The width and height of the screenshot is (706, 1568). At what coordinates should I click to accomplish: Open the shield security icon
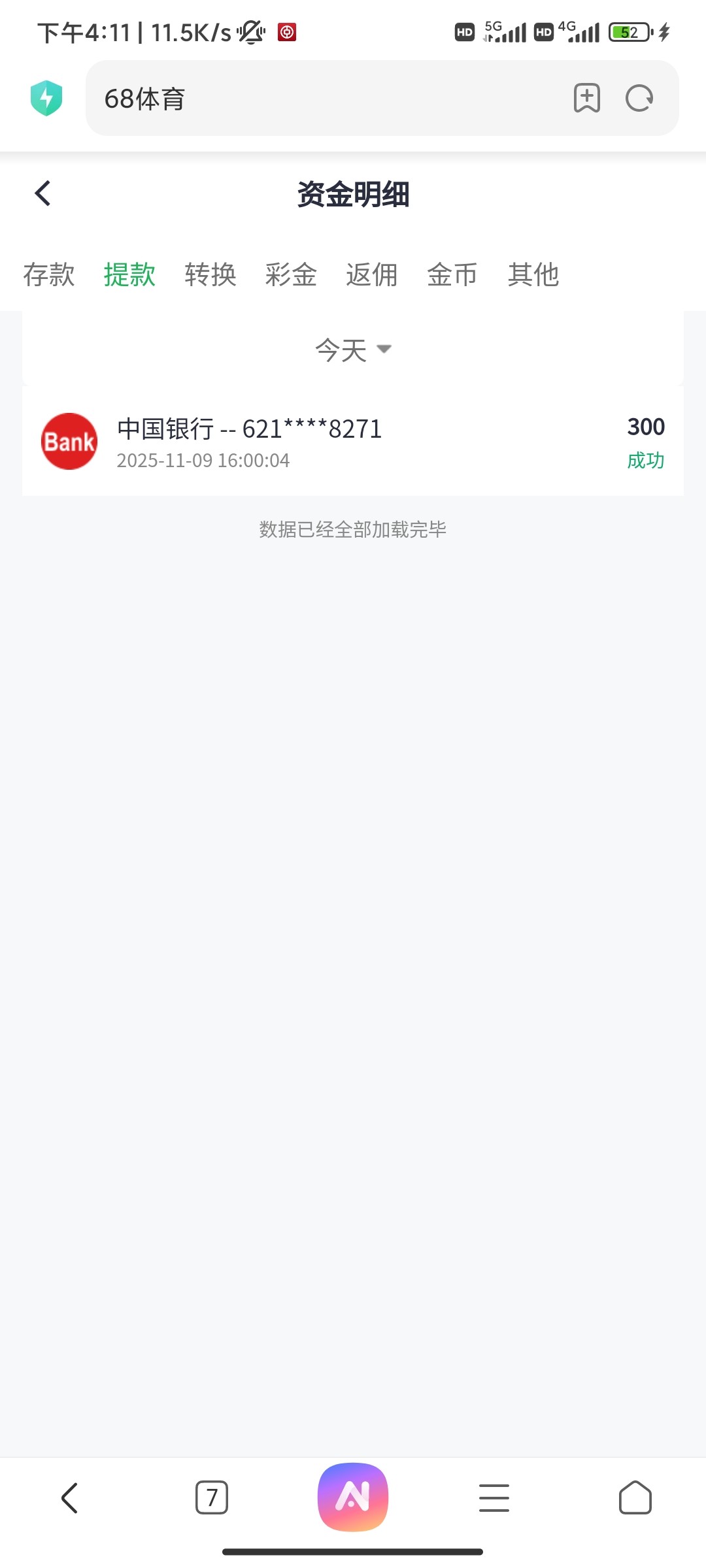tap(46, 99)
